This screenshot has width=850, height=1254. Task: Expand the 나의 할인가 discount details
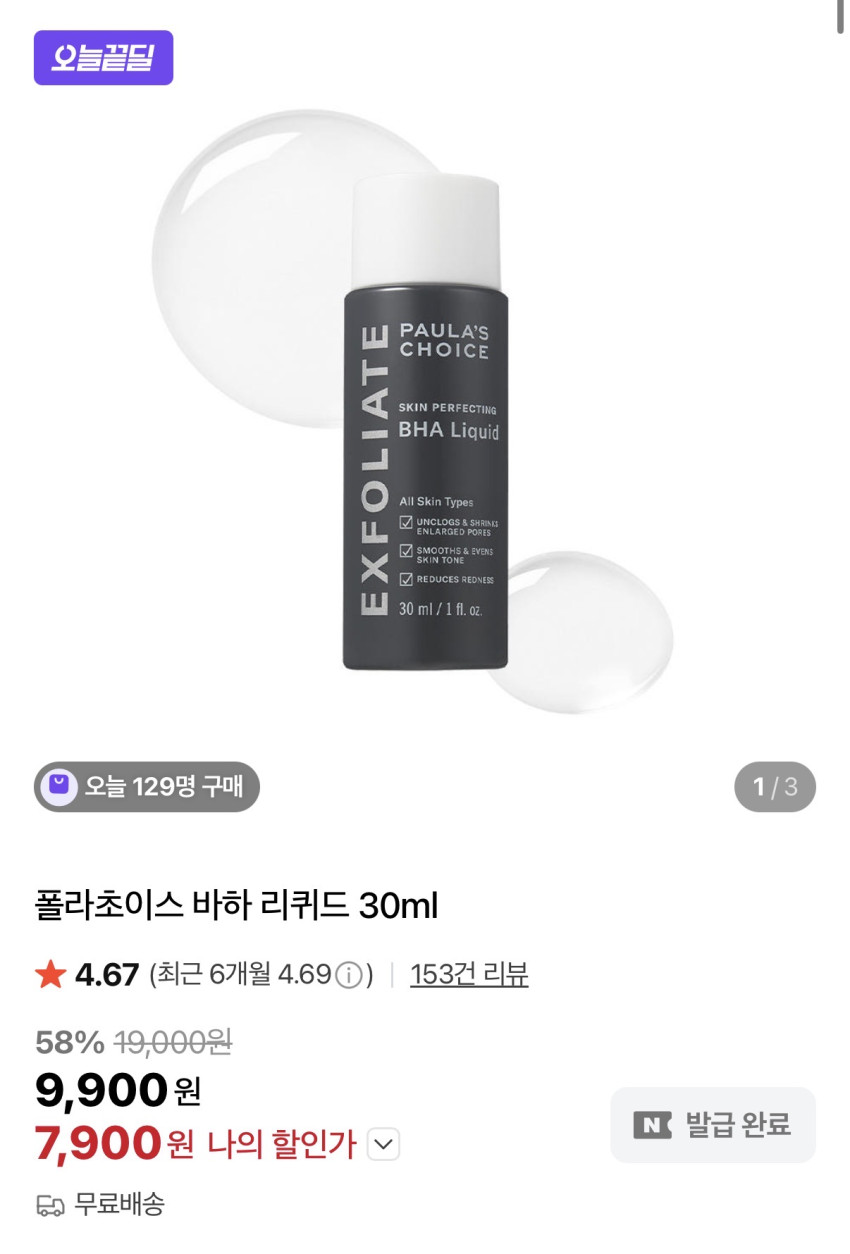pos(383,1144)
